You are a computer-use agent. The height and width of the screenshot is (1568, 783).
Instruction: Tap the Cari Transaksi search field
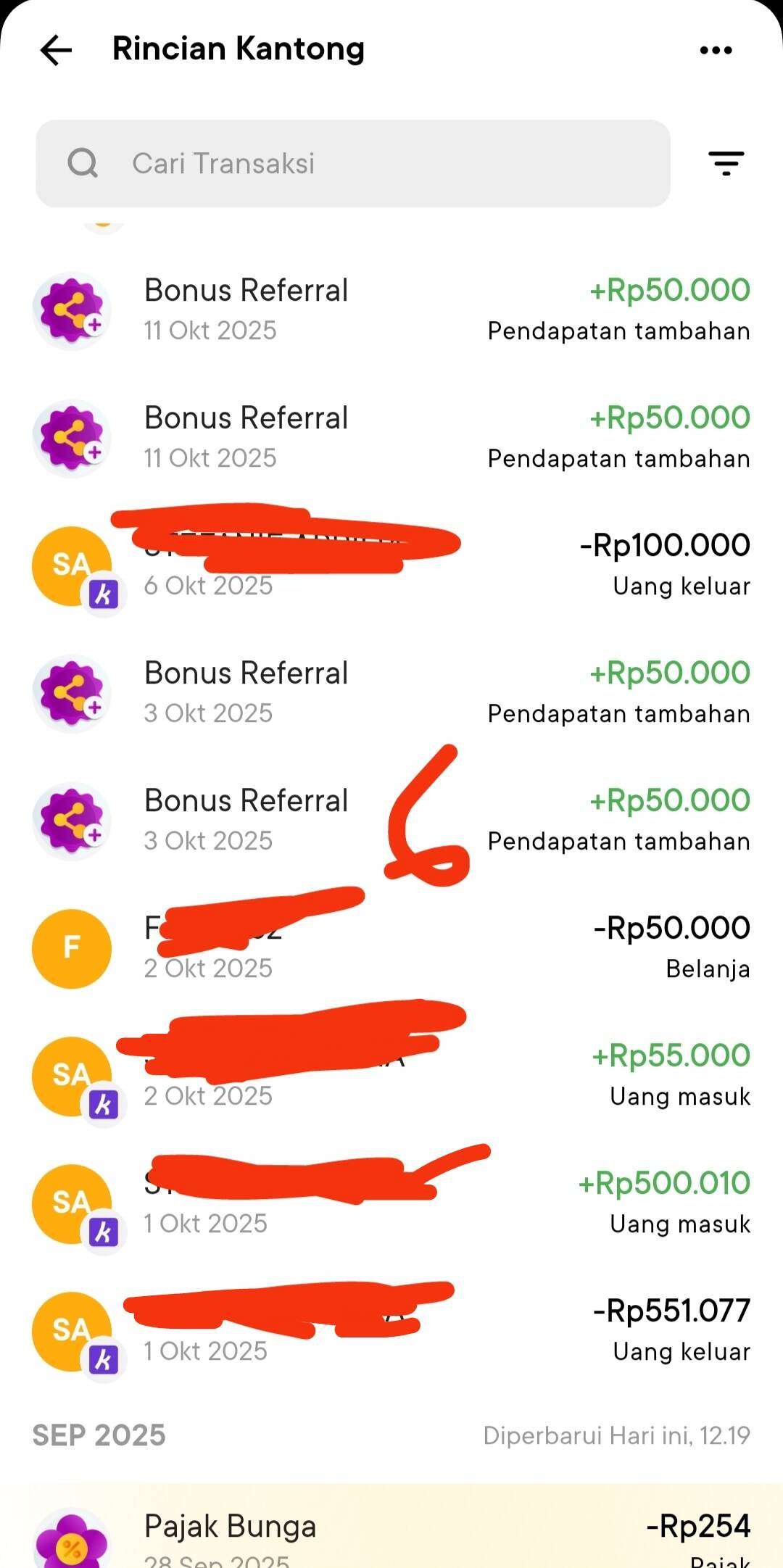[x=353, y=164]
